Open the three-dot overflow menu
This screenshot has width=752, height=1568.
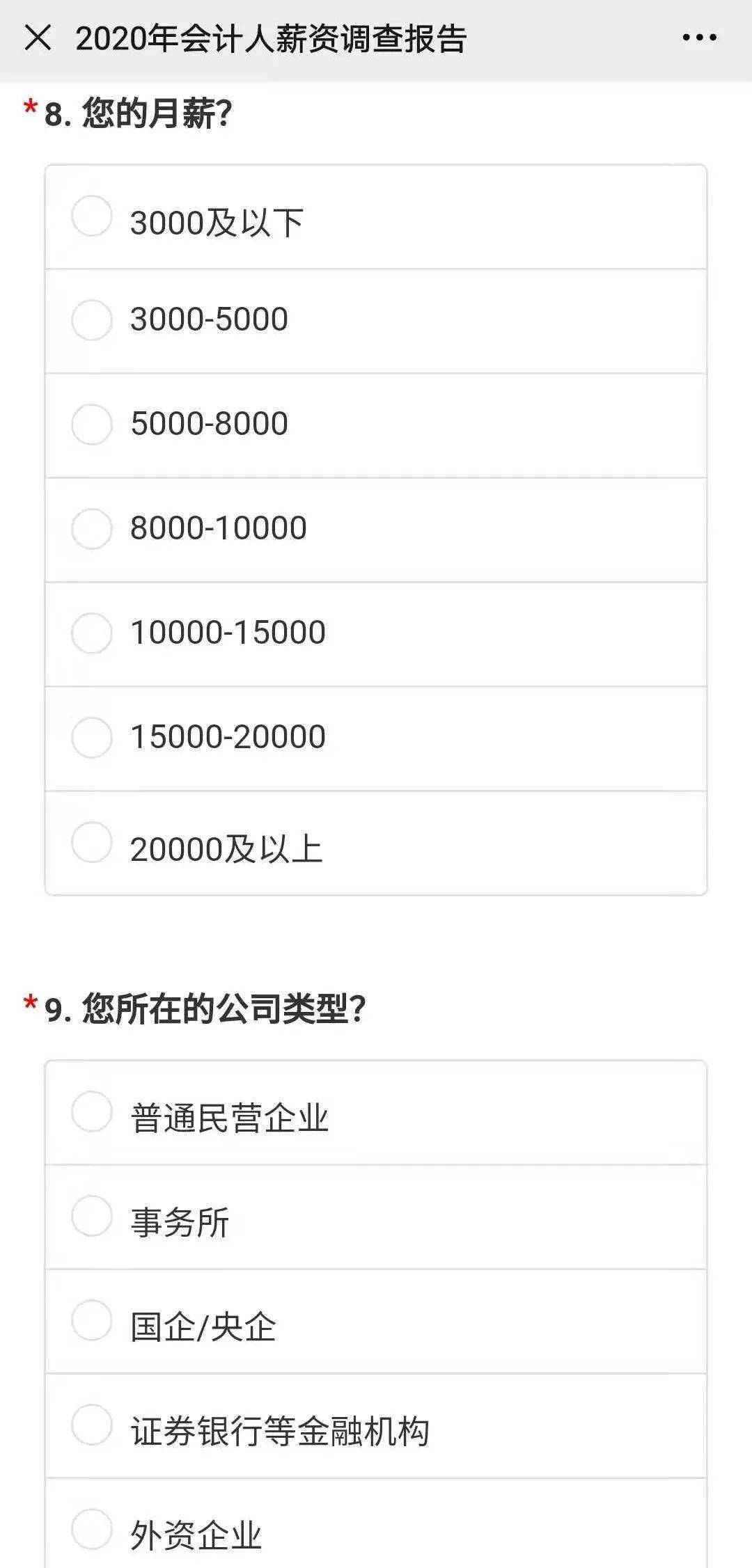coord(699,38)
